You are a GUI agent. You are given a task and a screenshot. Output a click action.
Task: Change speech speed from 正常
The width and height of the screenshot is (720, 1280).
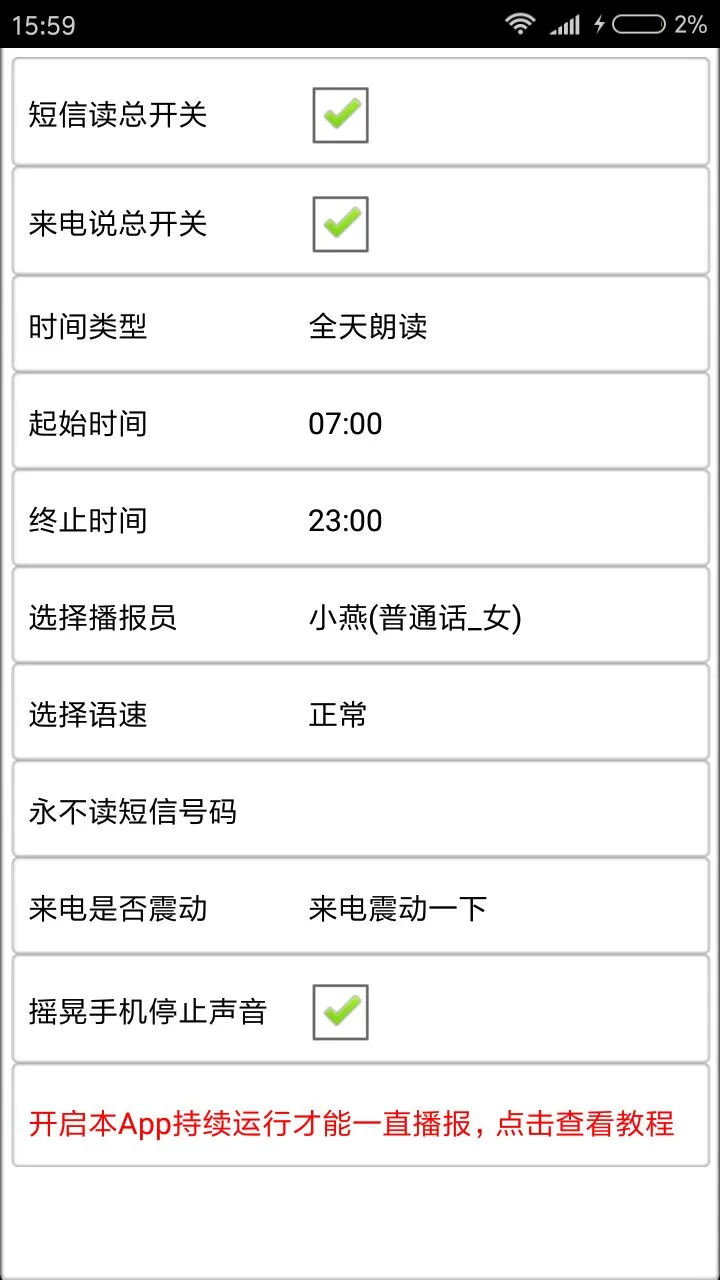(360, 713)
